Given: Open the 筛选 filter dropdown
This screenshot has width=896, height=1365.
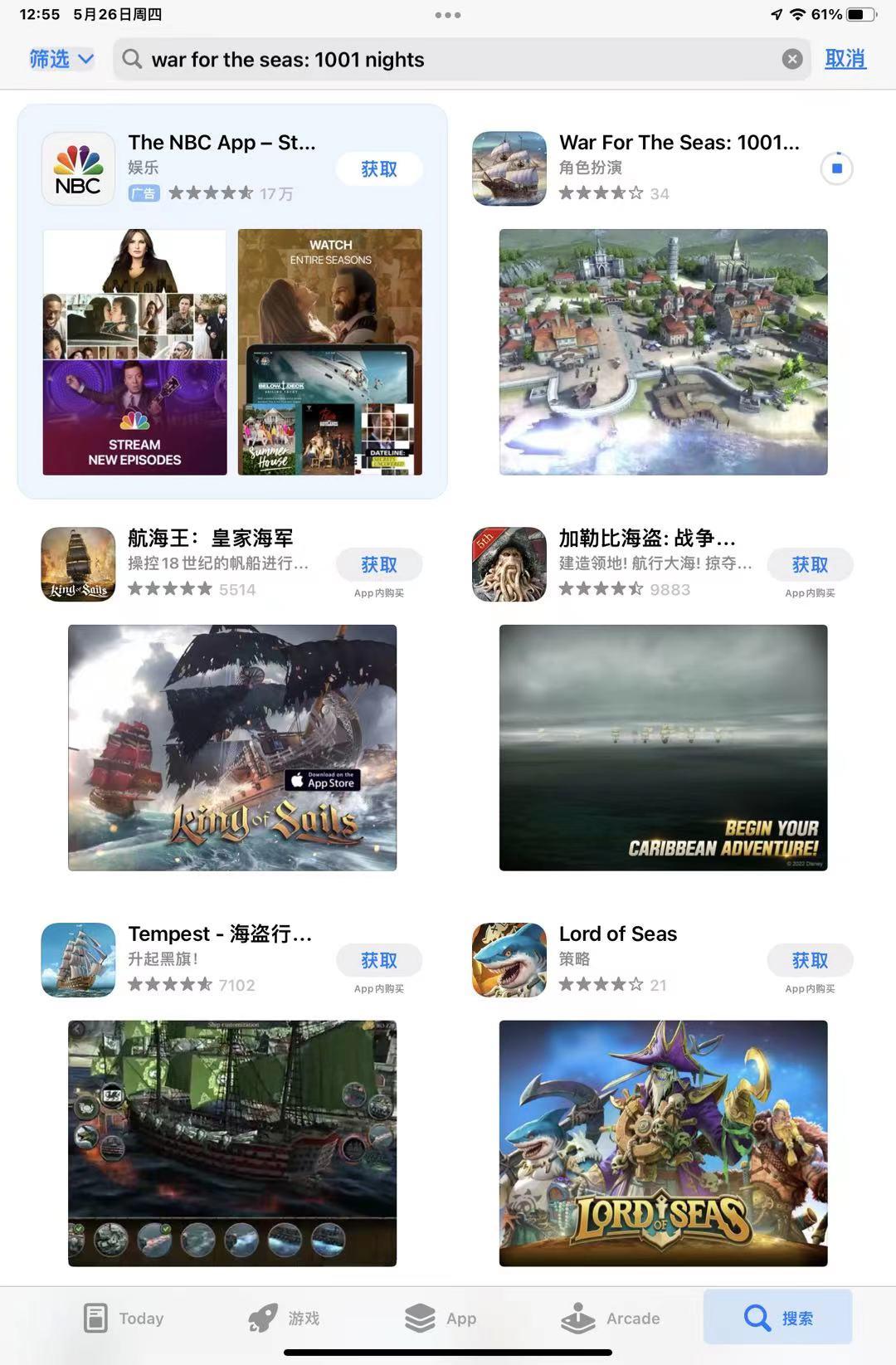Looking at the screenshot, I should pyautogui.click(x=61, y=59).
